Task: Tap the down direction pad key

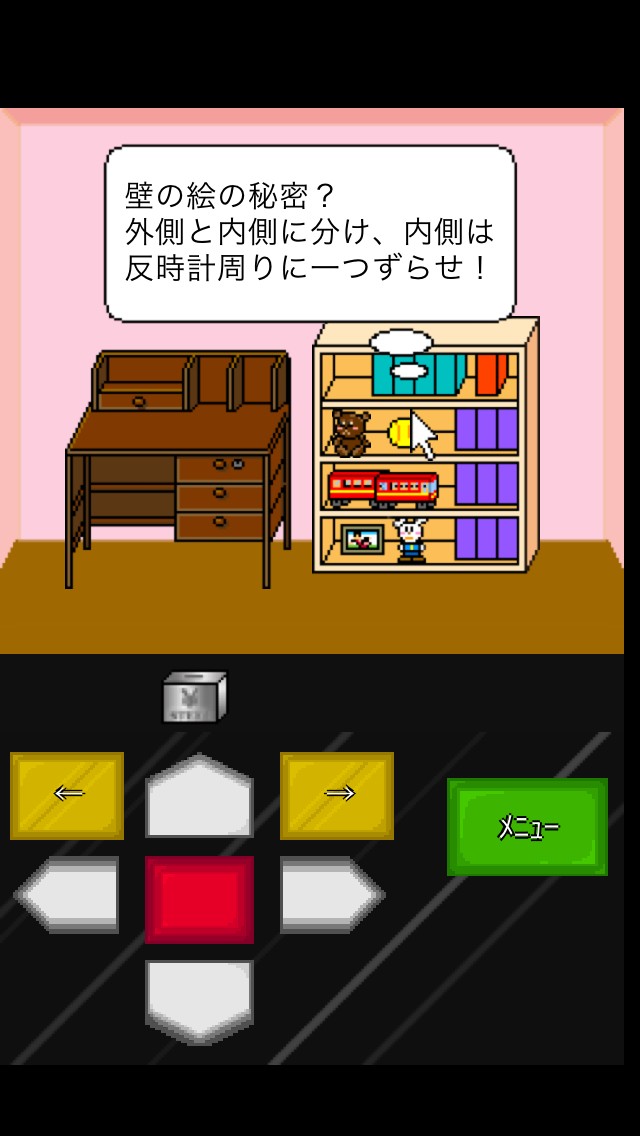Action: (199, 999)
